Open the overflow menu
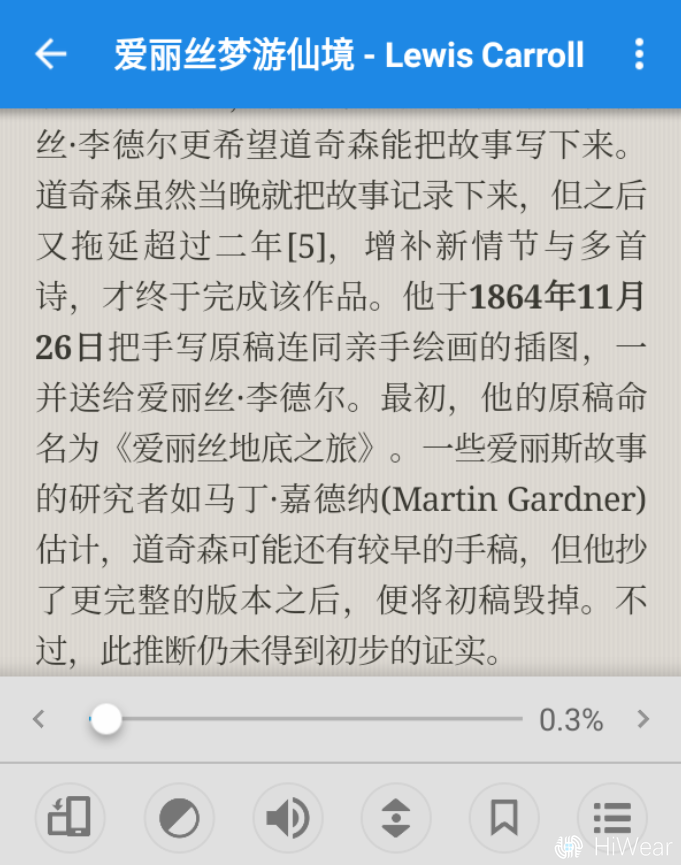The image size is (681, 865). 640,55
